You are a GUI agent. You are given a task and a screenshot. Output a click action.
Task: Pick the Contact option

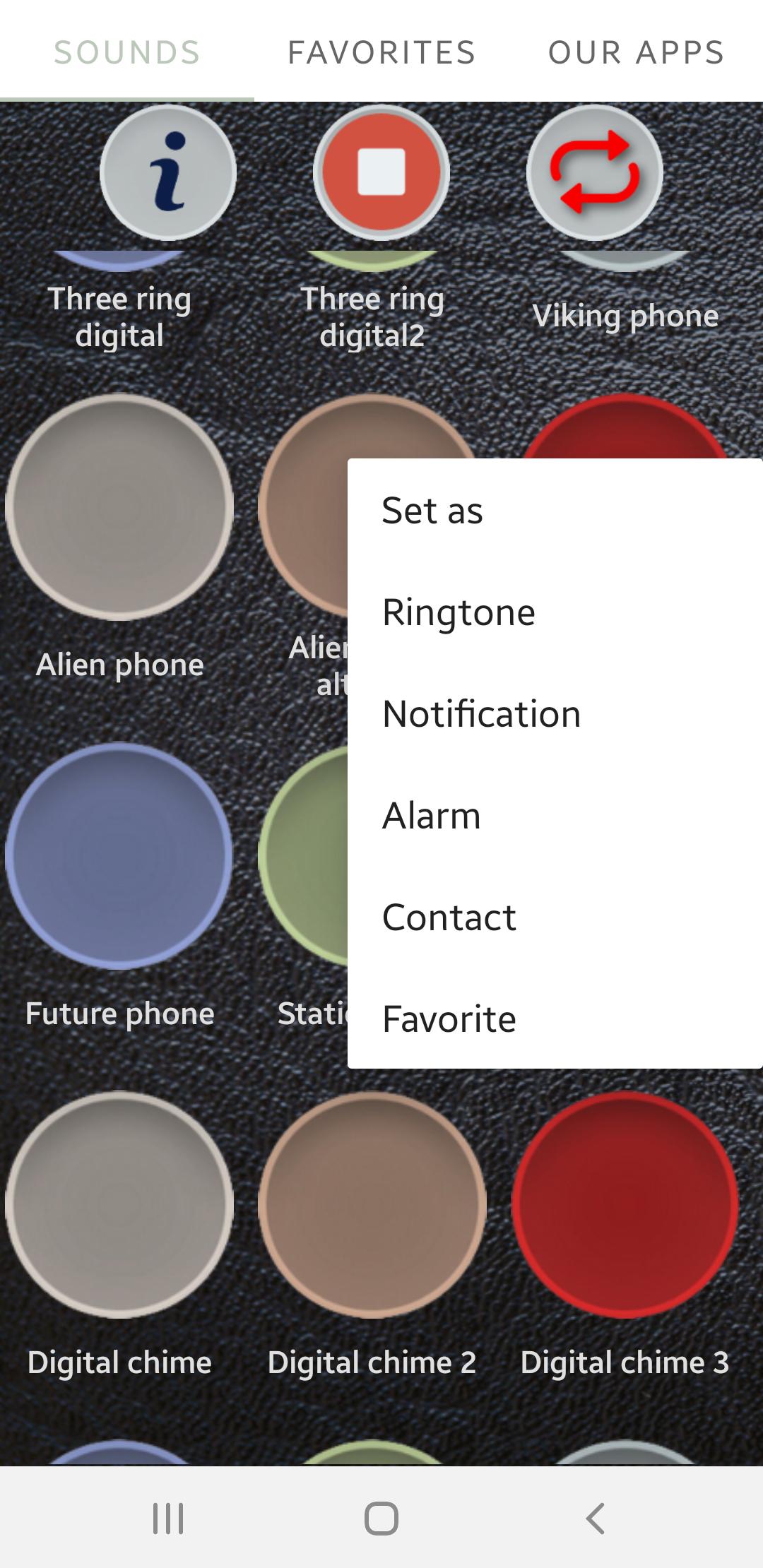[x=555, y=917]
